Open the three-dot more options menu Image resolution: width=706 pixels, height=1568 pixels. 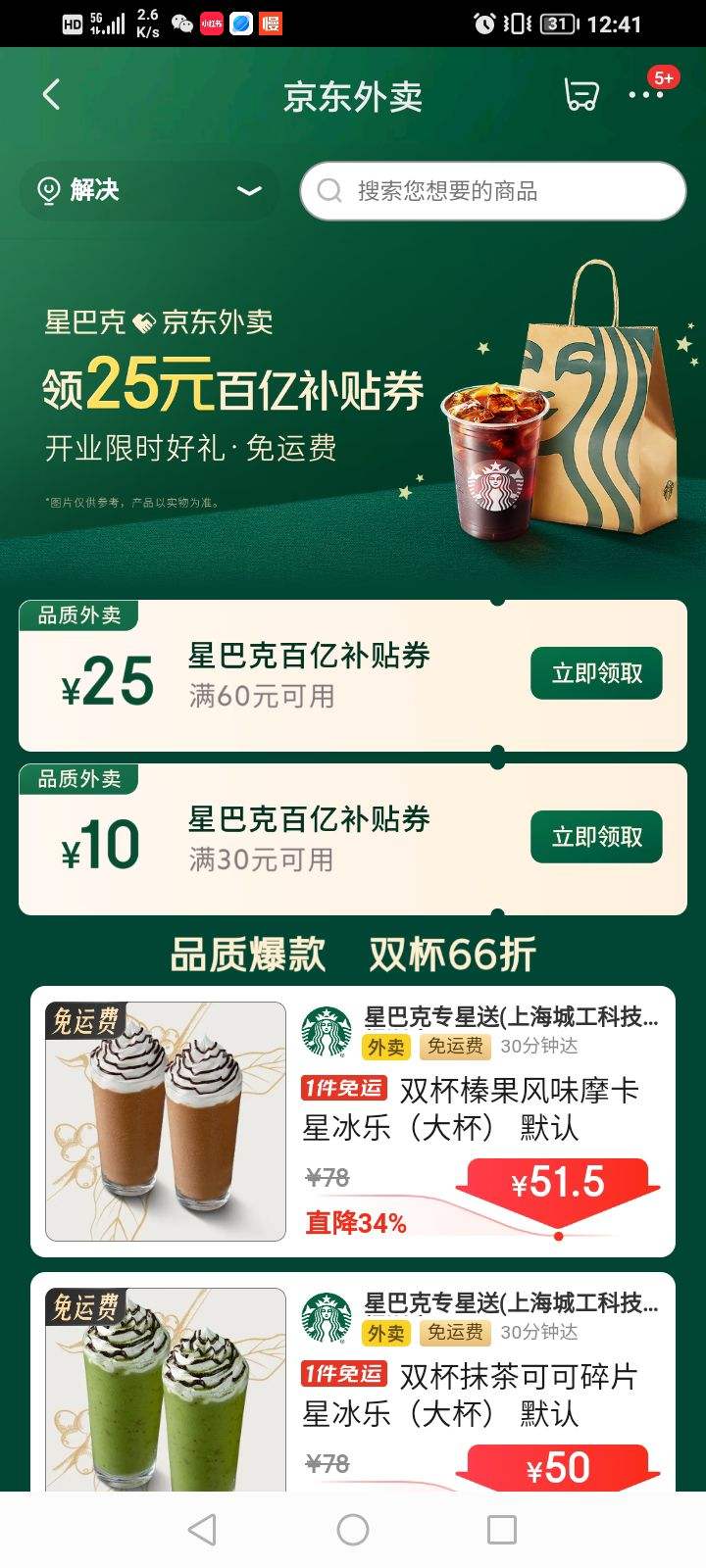[x=647, y=95]
